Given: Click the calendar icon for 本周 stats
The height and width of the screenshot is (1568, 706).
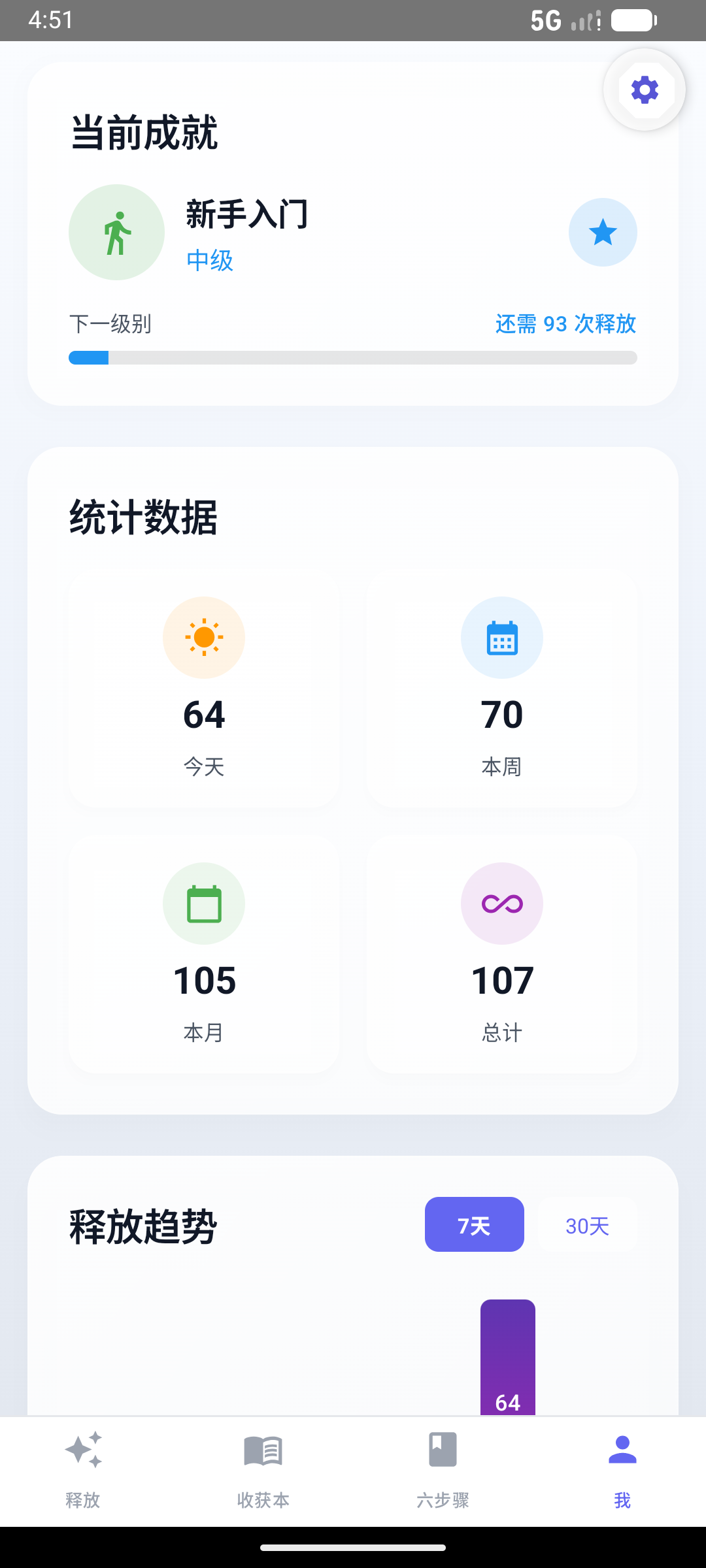Looking at the screenshot, I should [501, 637].
